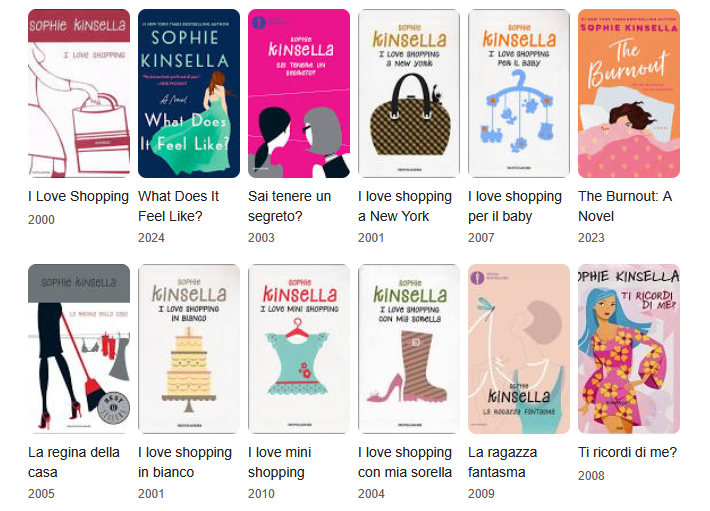The image size is (710, 511).
Task: View I love shopping a New York
Action: click(409, 94)
